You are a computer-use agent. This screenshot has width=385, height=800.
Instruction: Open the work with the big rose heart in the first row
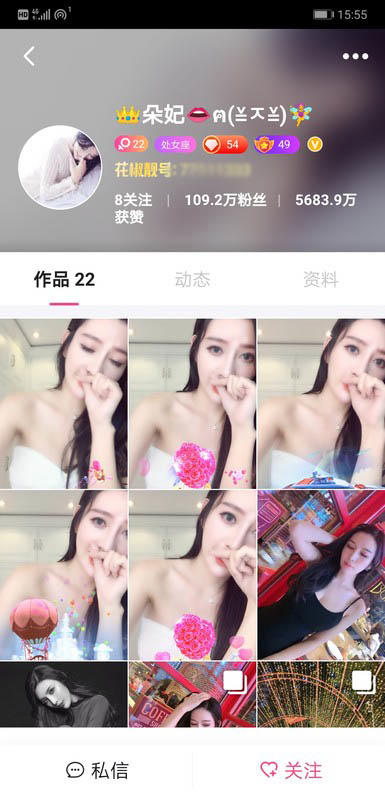pyautogui.click(x=192, y=404)
